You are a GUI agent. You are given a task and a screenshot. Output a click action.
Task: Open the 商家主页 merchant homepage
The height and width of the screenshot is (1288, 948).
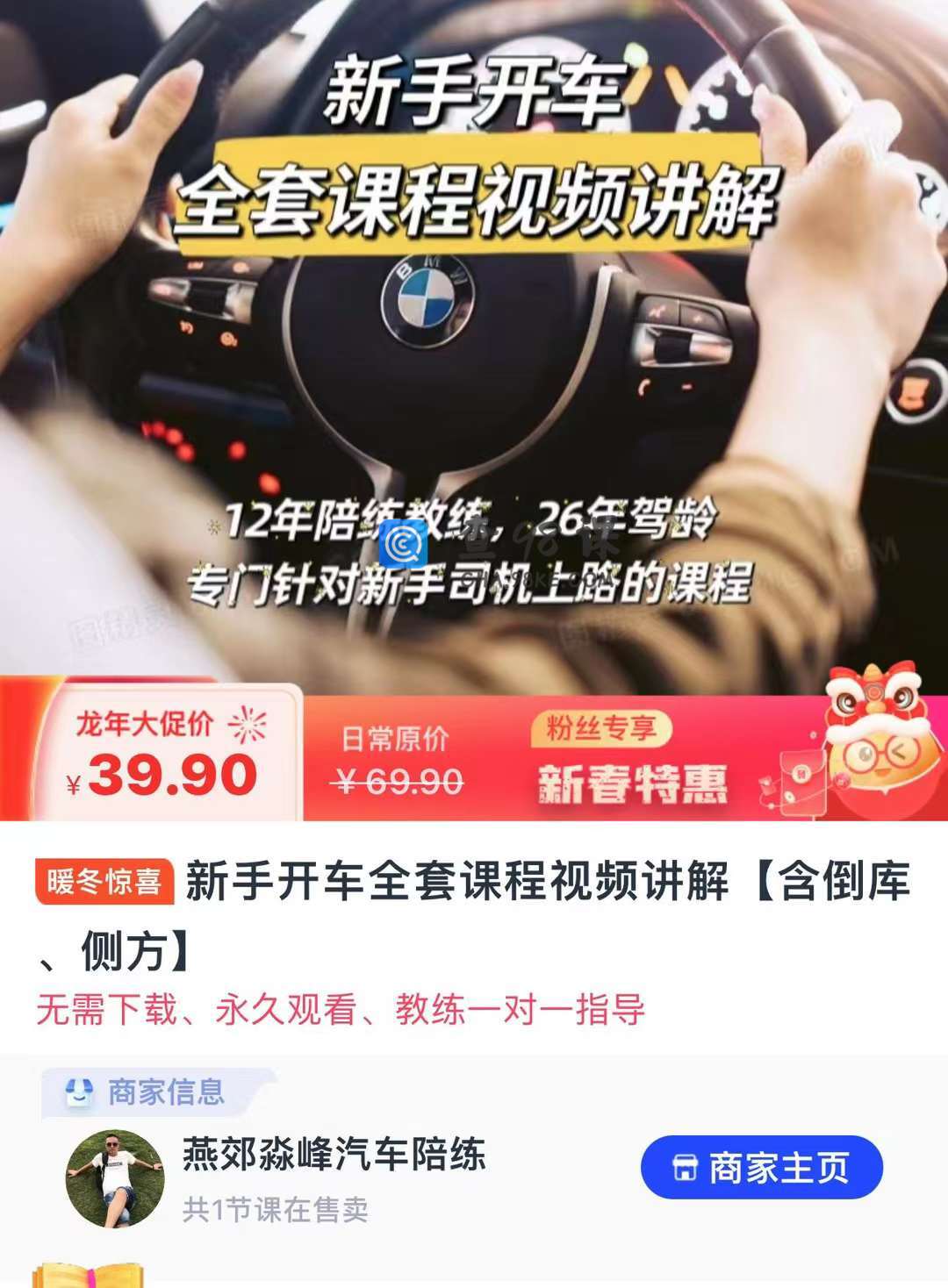click(761, 1168)
